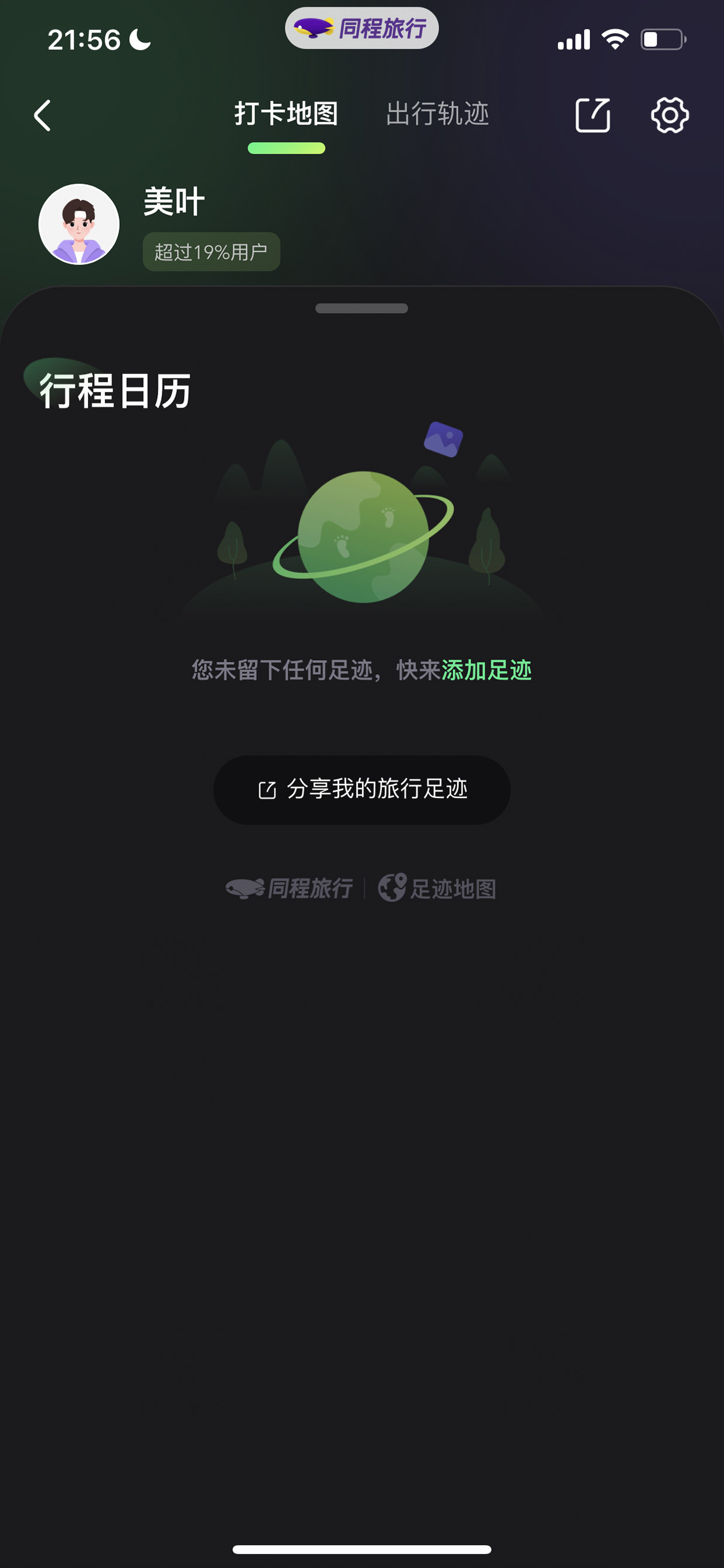724x1568 pixels.
Task: Tap the 超过19%用户 badge
Action: 211,251
